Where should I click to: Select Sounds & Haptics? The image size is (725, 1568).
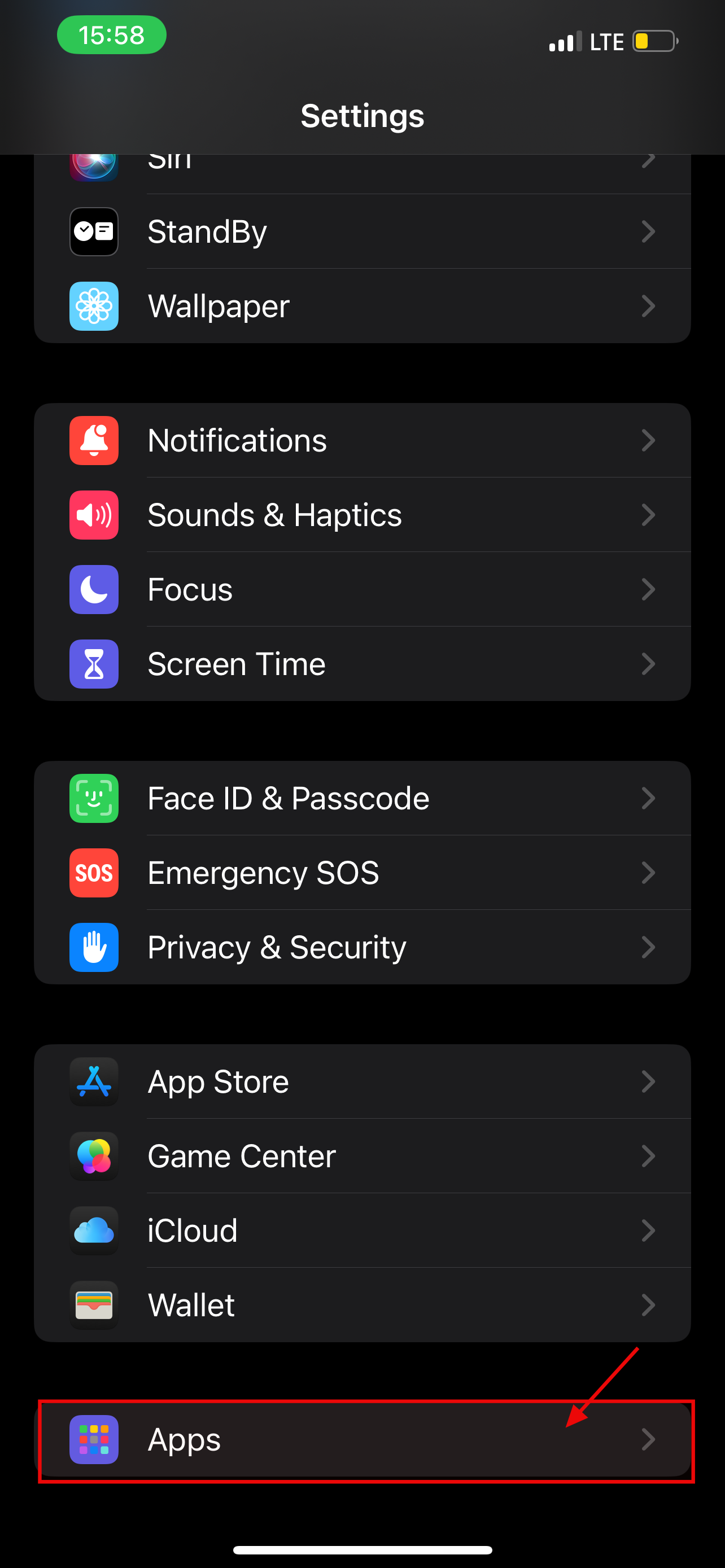click(361, 515)
